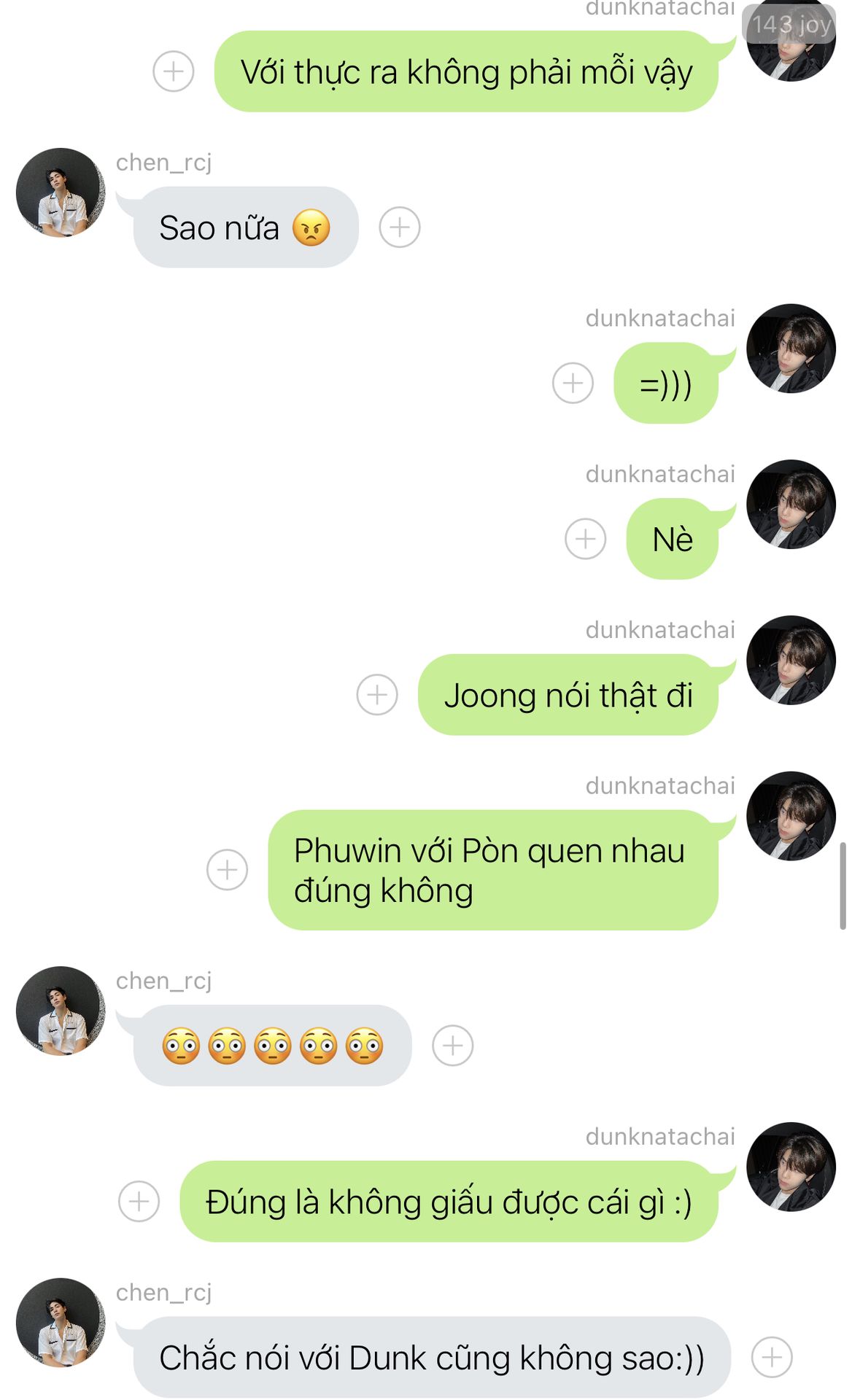React to the five flushed-face emojis message
852x1400 pixels.
tap(453, 1046)
